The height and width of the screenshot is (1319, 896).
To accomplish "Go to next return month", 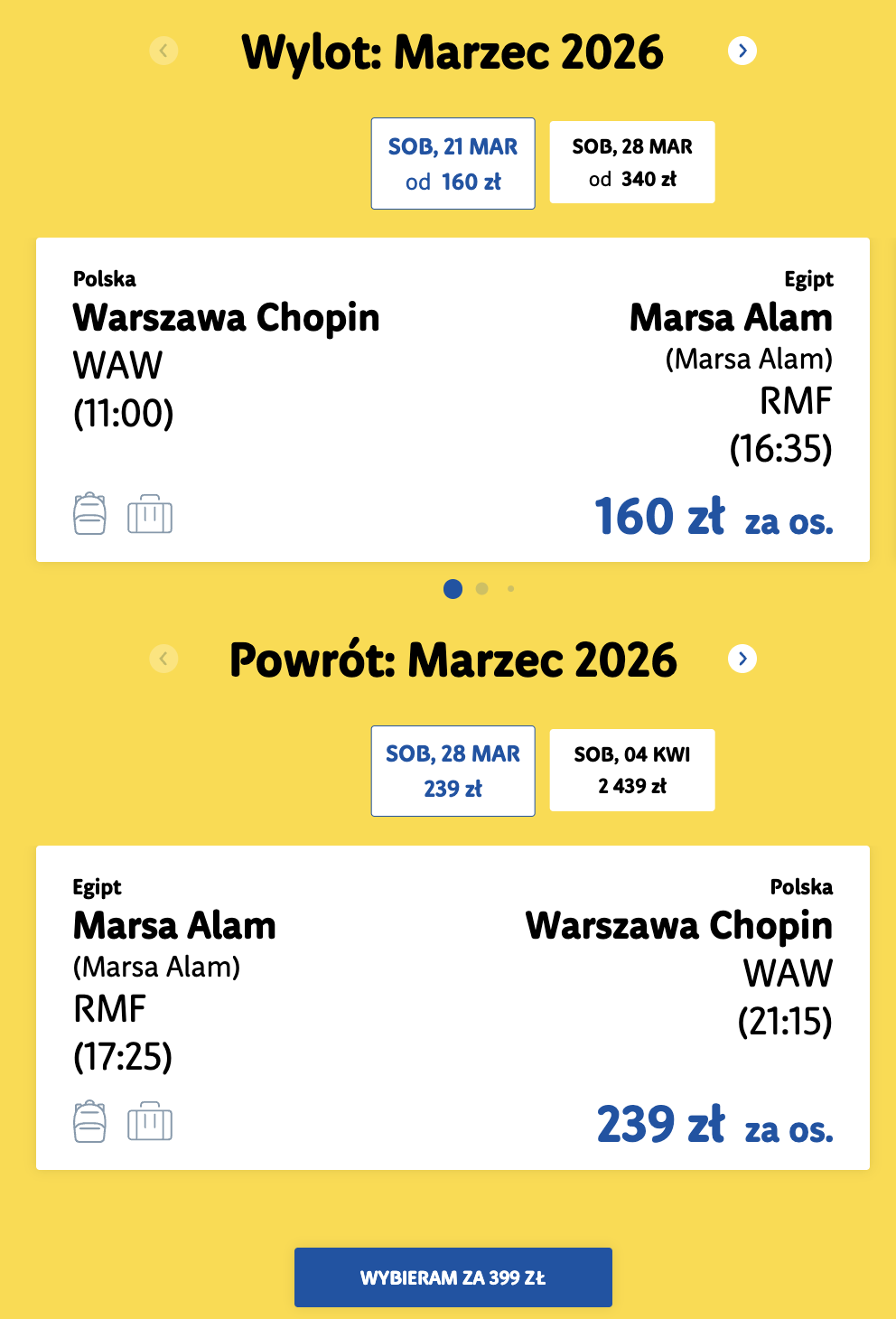I will point(742,659).
